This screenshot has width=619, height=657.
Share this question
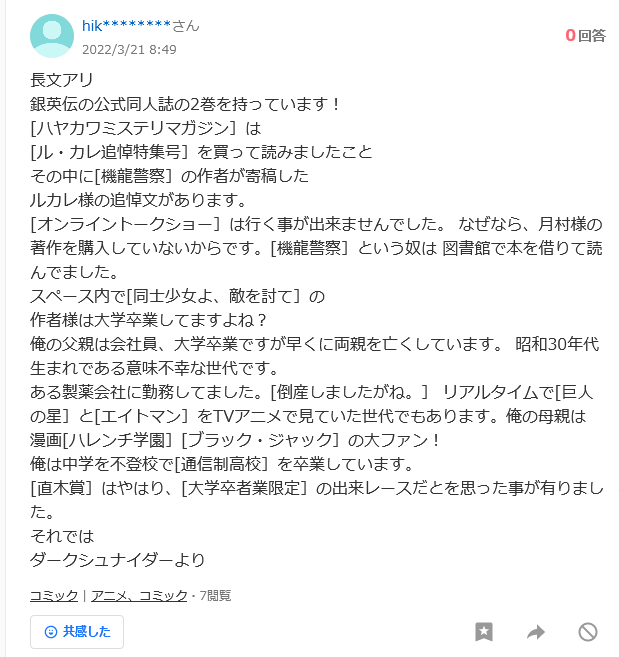click(536, 632)
